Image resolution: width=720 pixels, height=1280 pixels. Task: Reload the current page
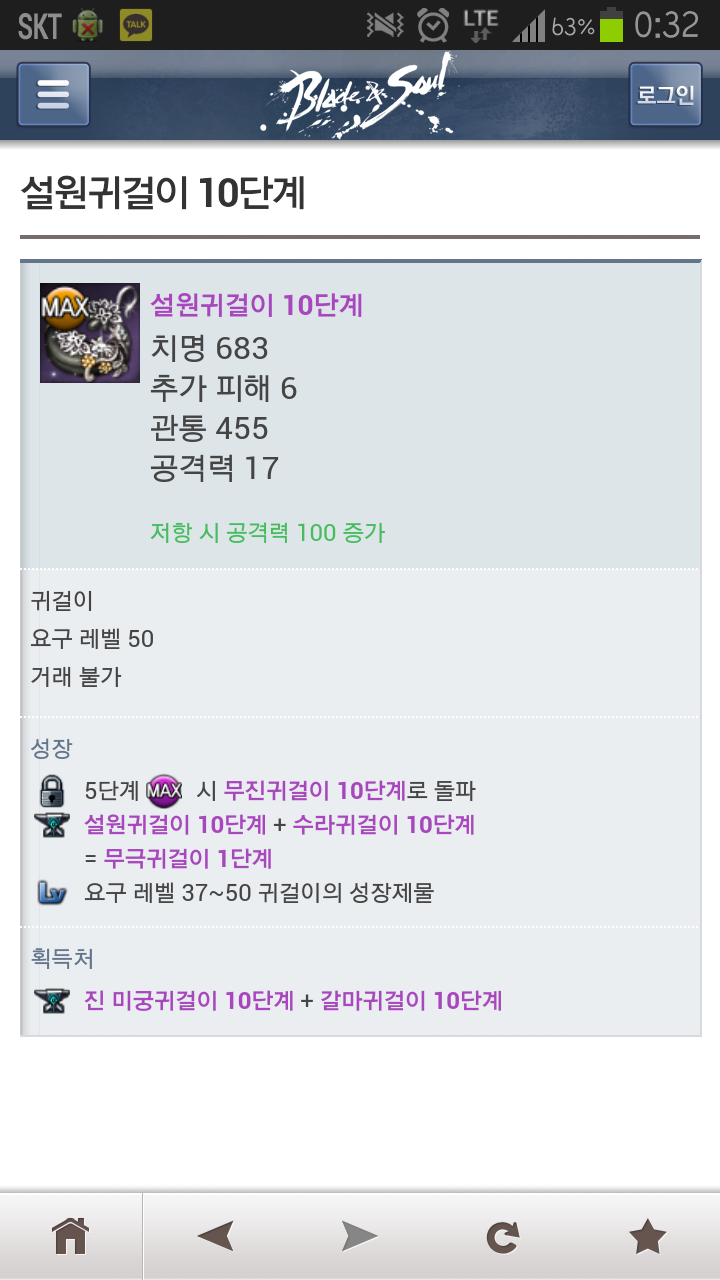point(503,1237)
